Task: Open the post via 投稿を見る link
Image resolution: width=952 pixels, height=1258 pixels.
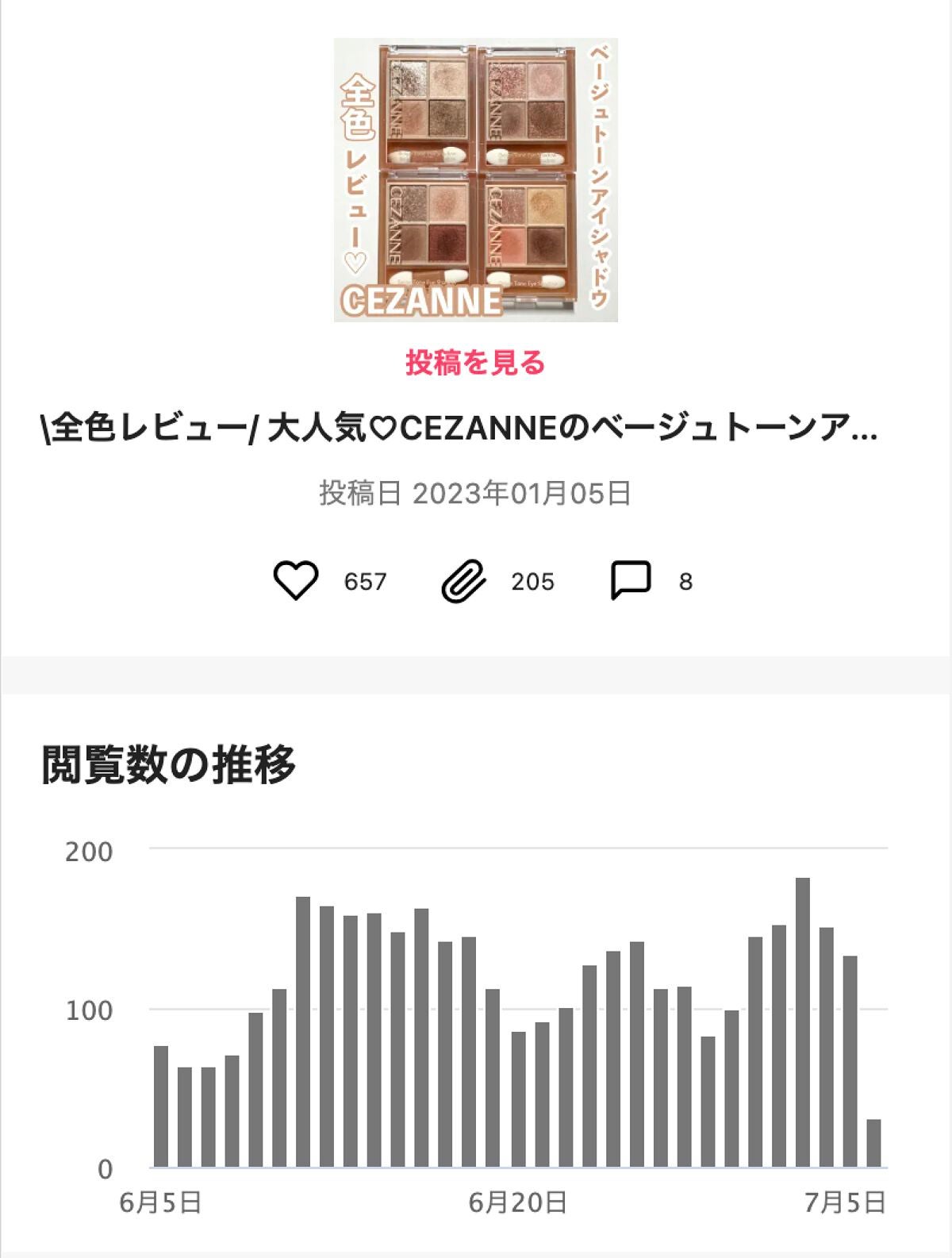Action: [x=476, y=359]
